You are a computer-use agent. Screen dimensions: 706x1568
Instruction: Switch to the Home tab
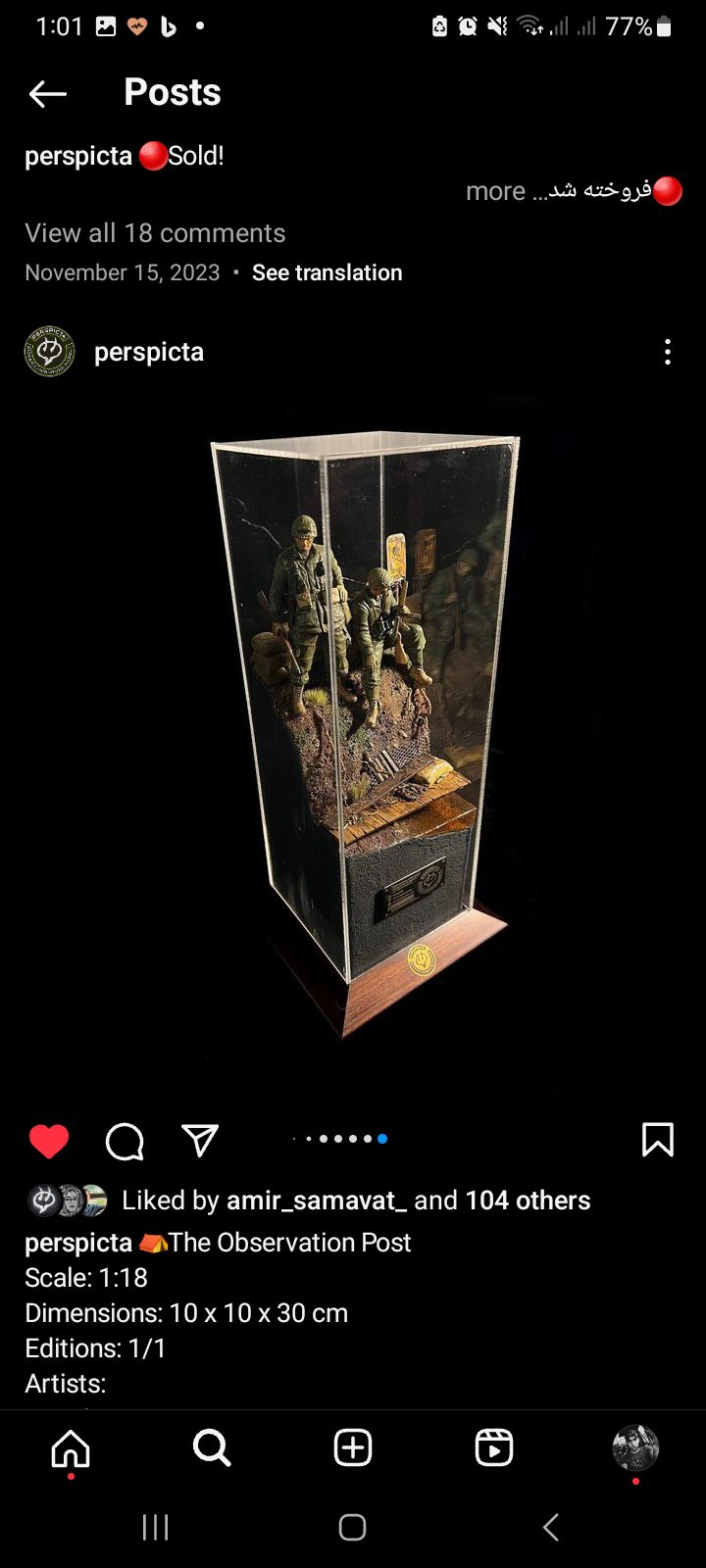point(71,1447)
